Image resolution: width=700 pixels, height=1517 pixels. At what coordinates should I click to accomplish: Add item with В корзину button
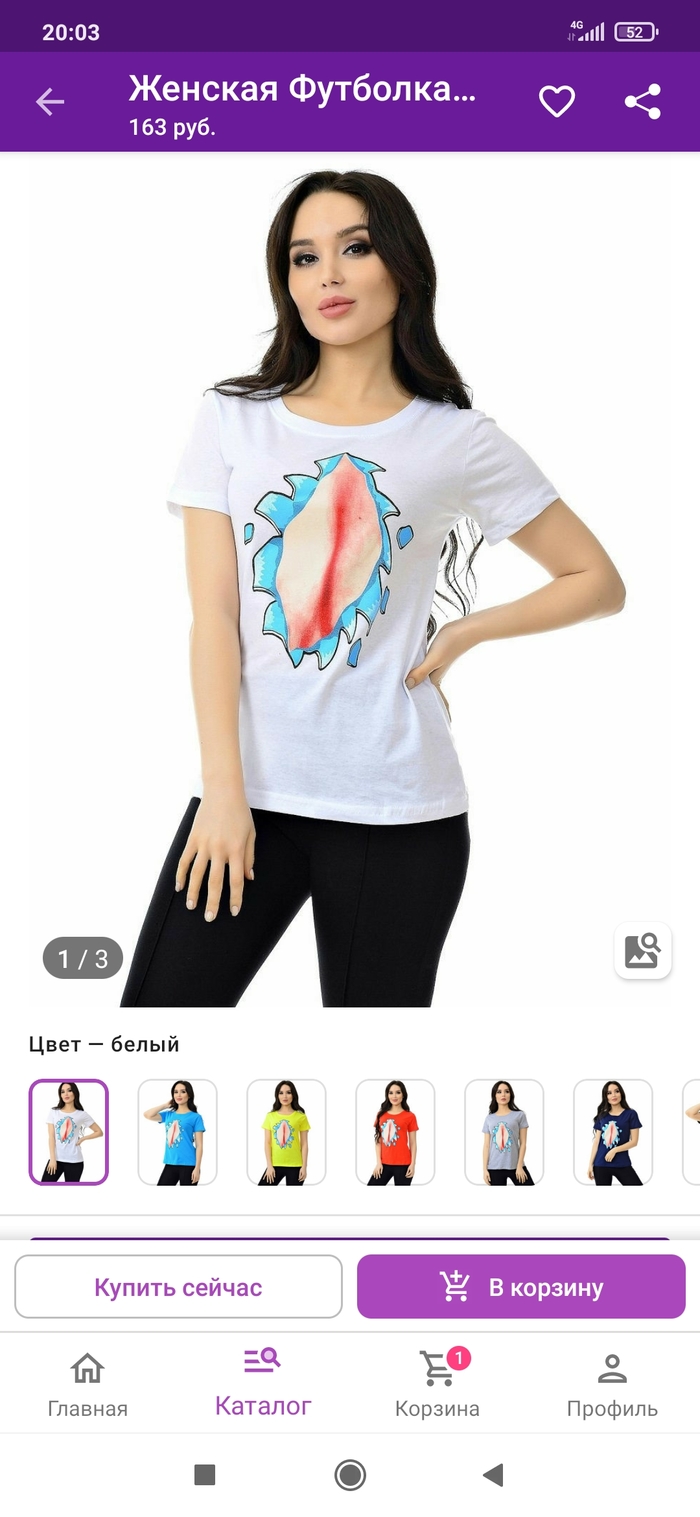pos(521,1287)
